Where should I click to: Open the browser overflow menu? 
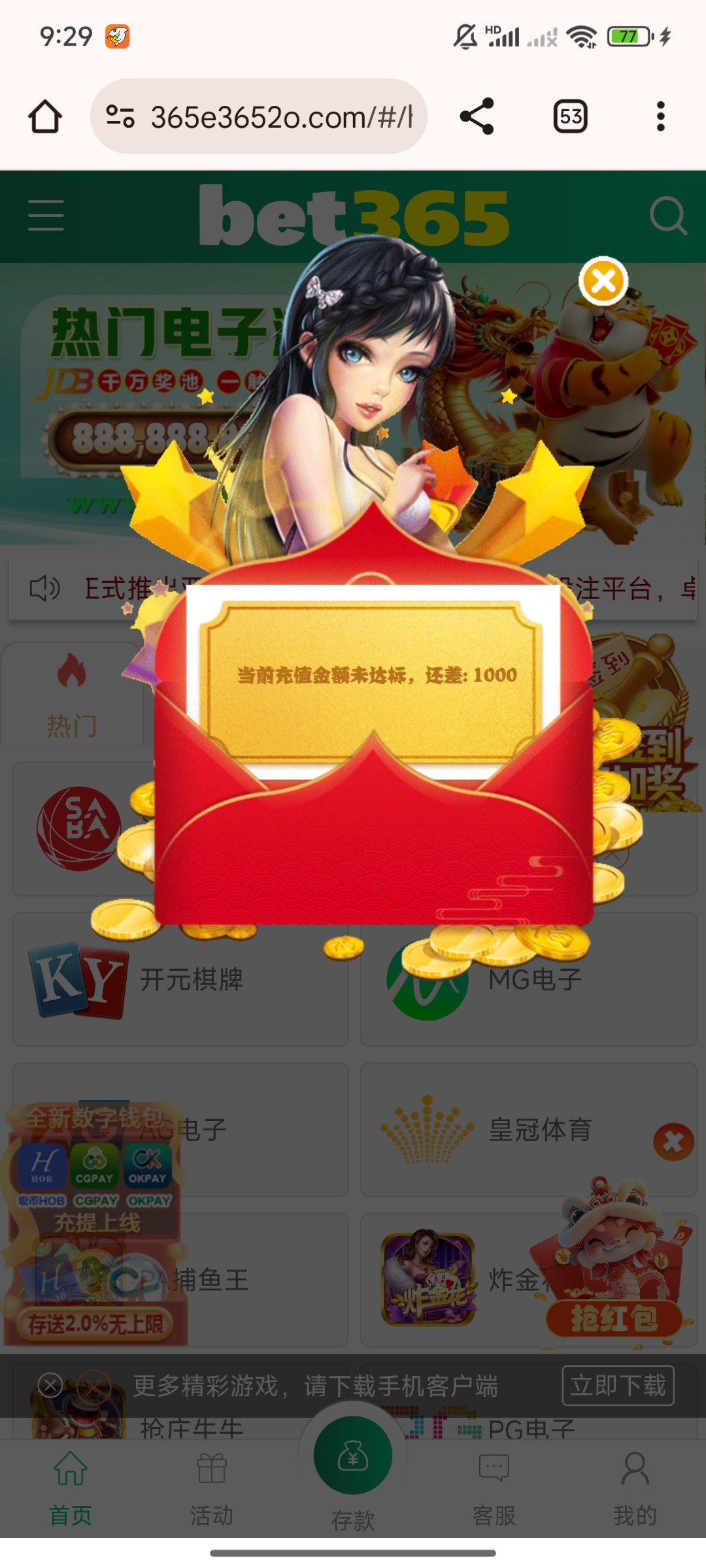point(661,117)
